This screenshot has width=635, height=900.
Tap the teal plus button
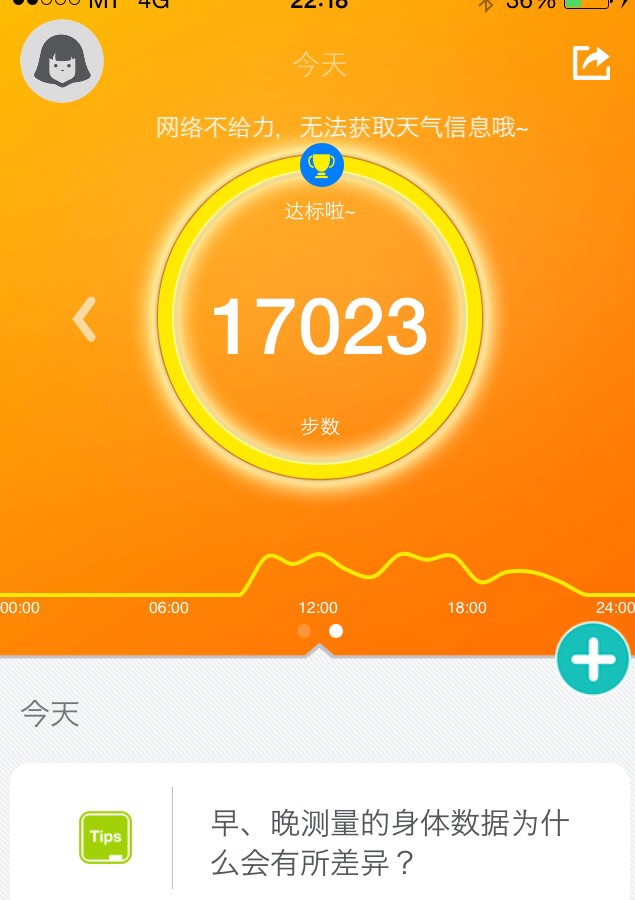click(593, 658)
